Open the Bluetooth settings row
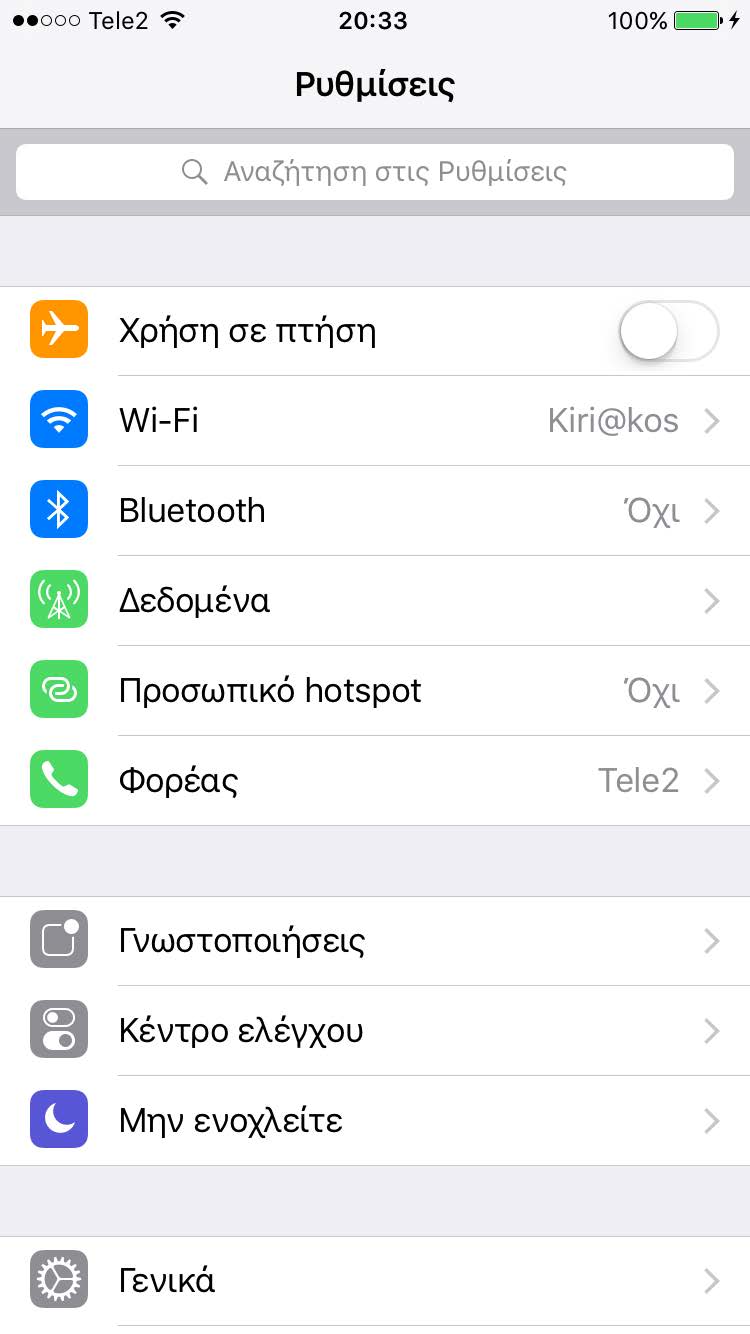This screenshot has height=1334, width=750. (x=375, y=511)
